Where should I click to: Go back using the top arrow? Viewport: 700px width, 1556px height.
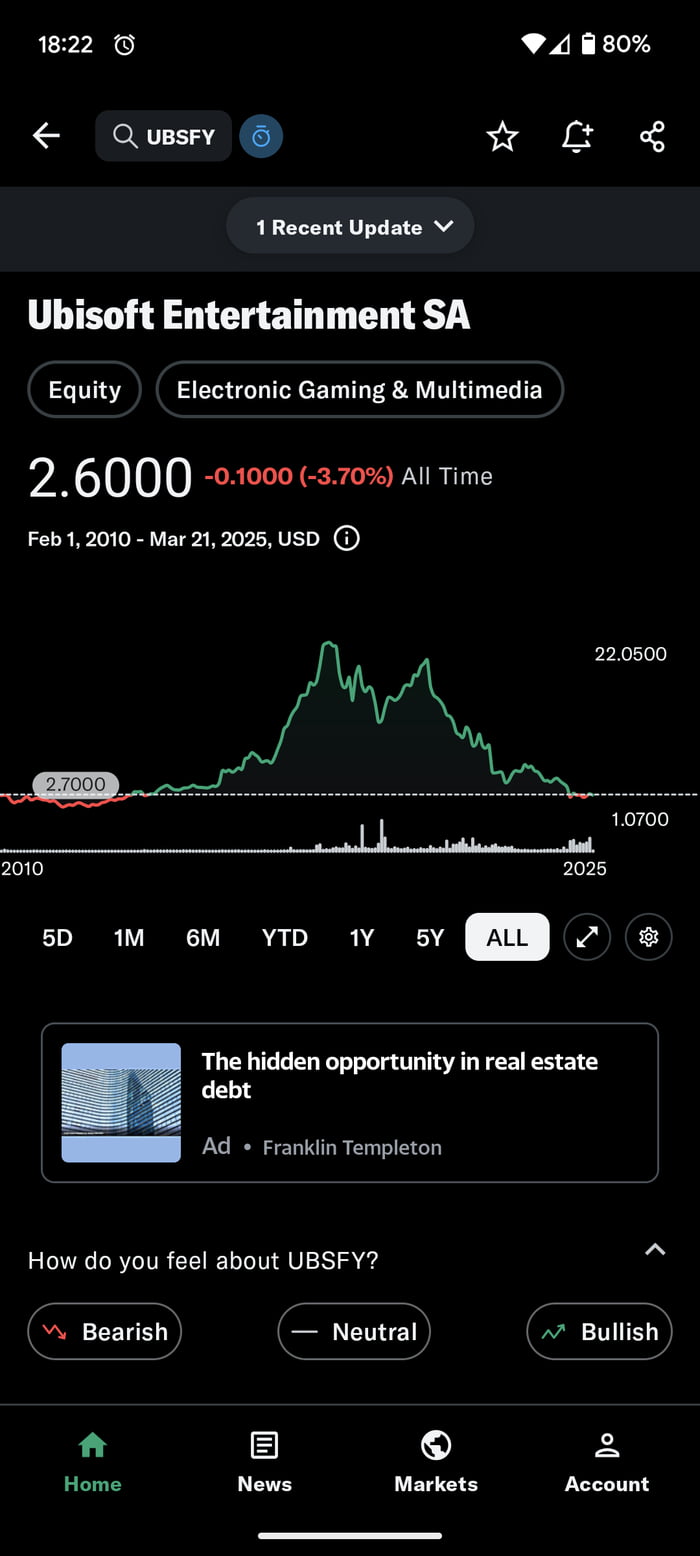coord(46,136)
